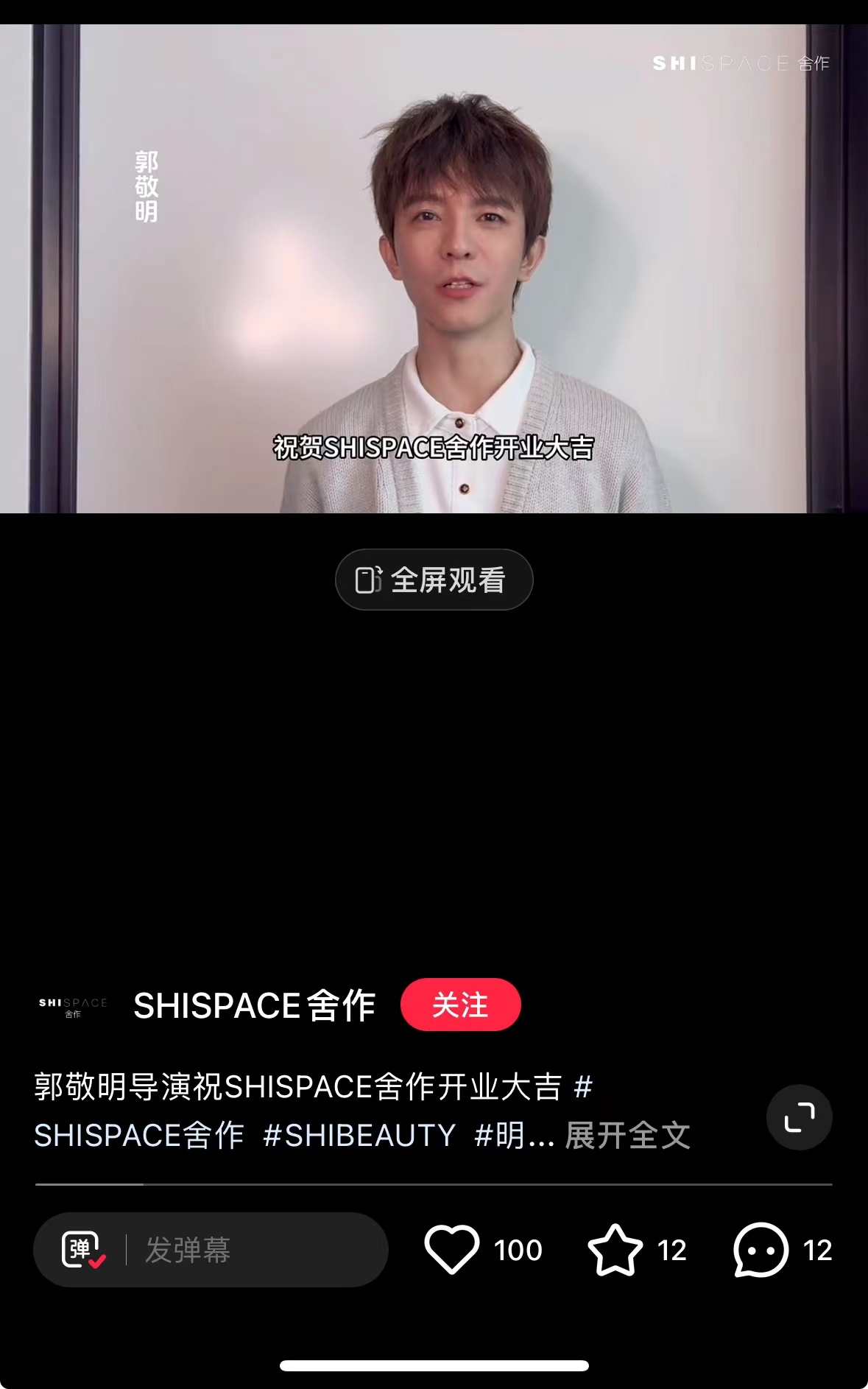Open the comments bubble icon

click(761, 1250)
